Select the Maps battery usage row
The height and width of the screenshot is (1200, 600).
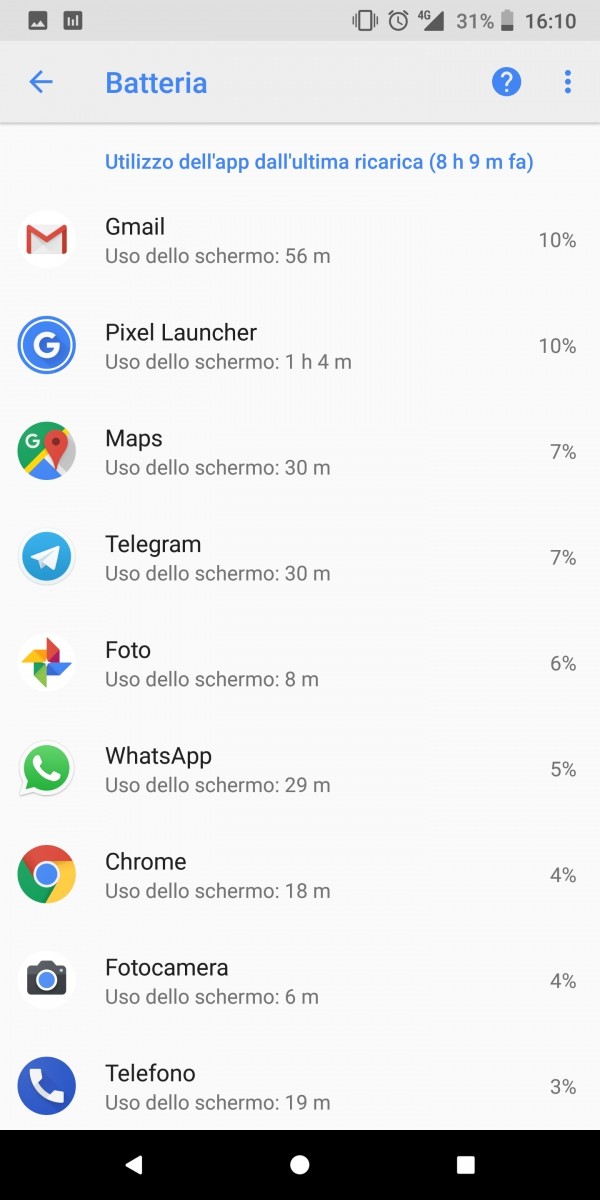click(x=300, y=452)
